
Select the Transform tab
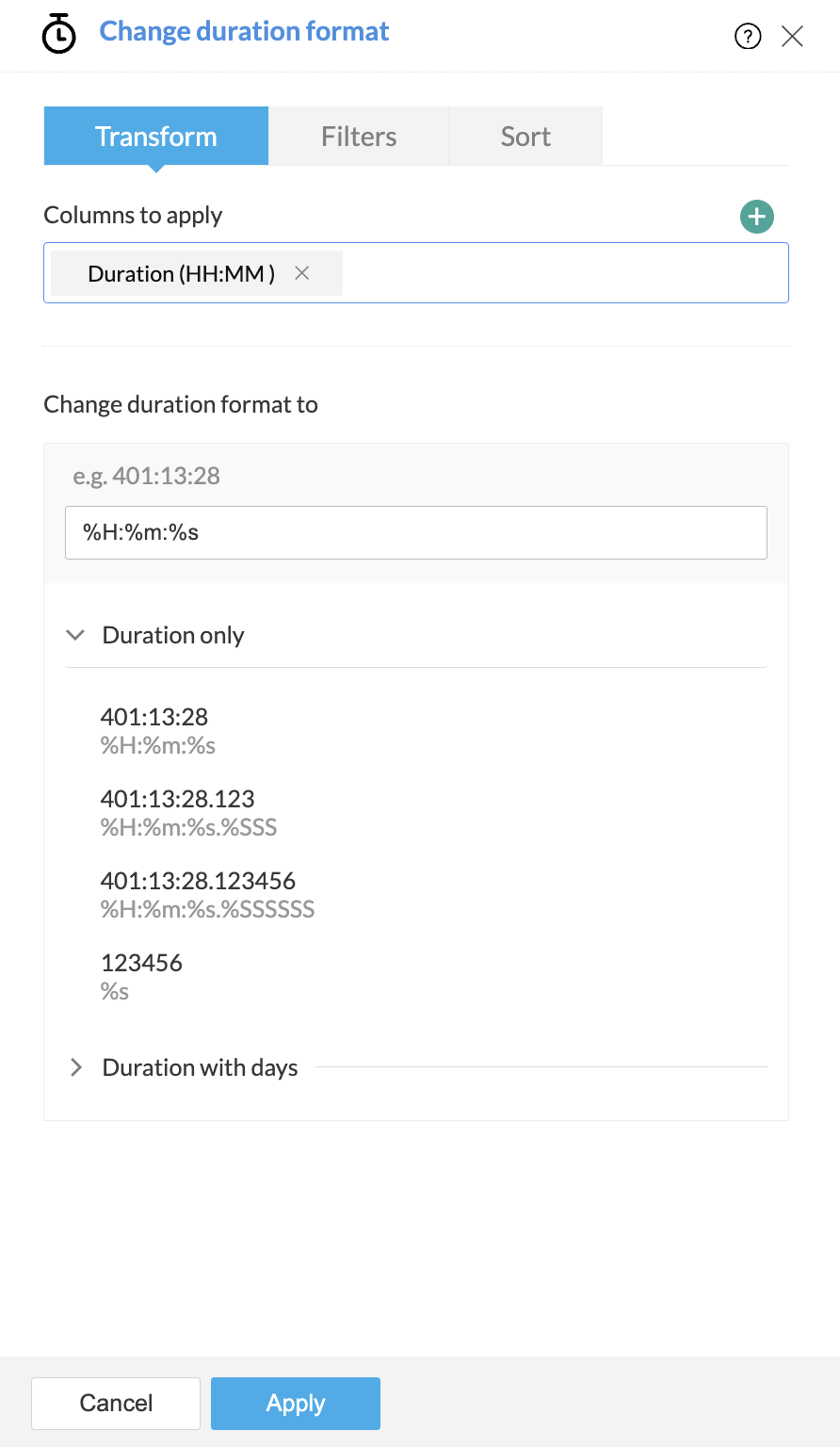[x=156, y=137]
